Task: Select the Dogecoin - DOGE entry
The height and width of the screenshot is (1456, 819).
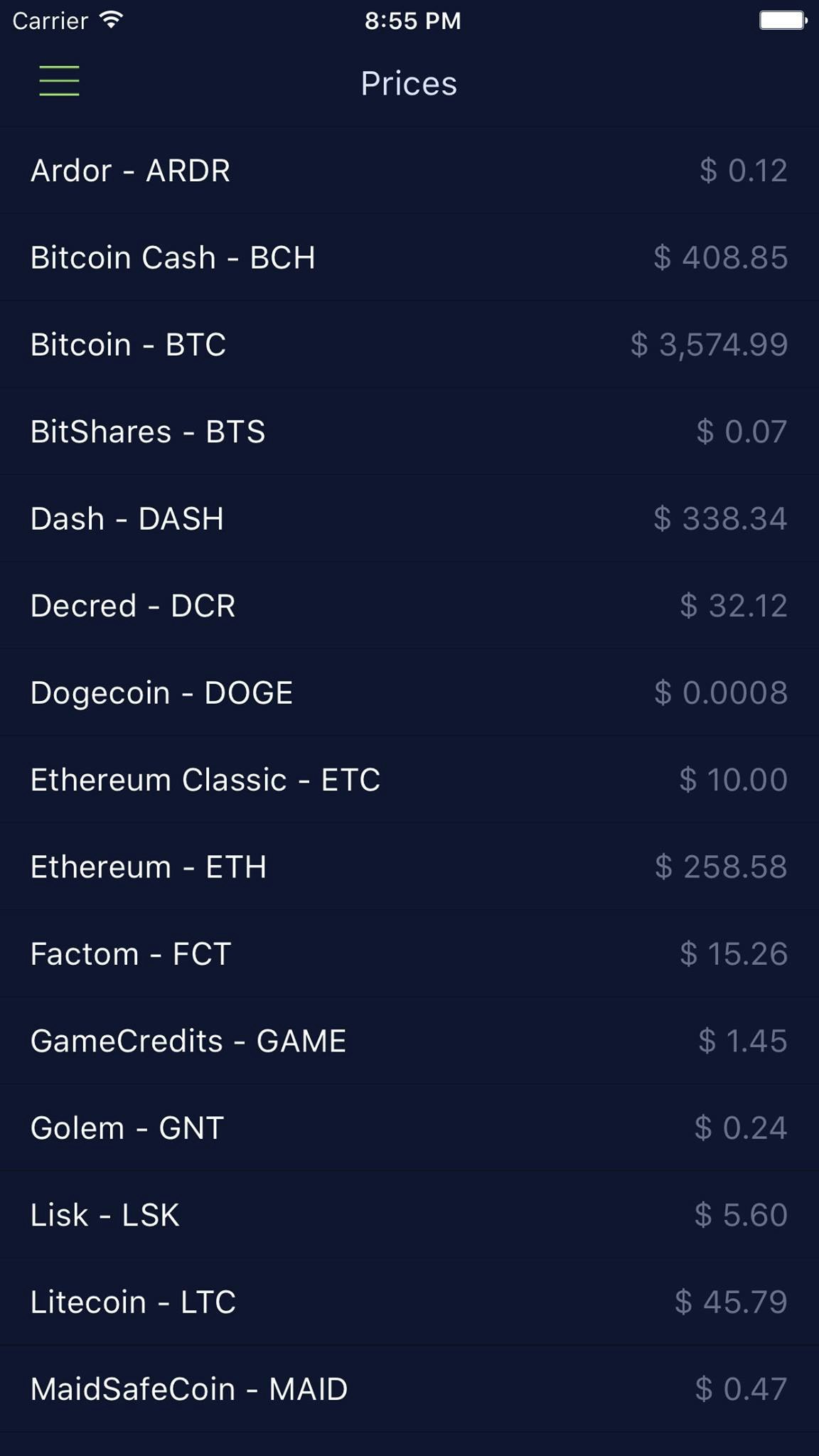Action: [409, 692]
